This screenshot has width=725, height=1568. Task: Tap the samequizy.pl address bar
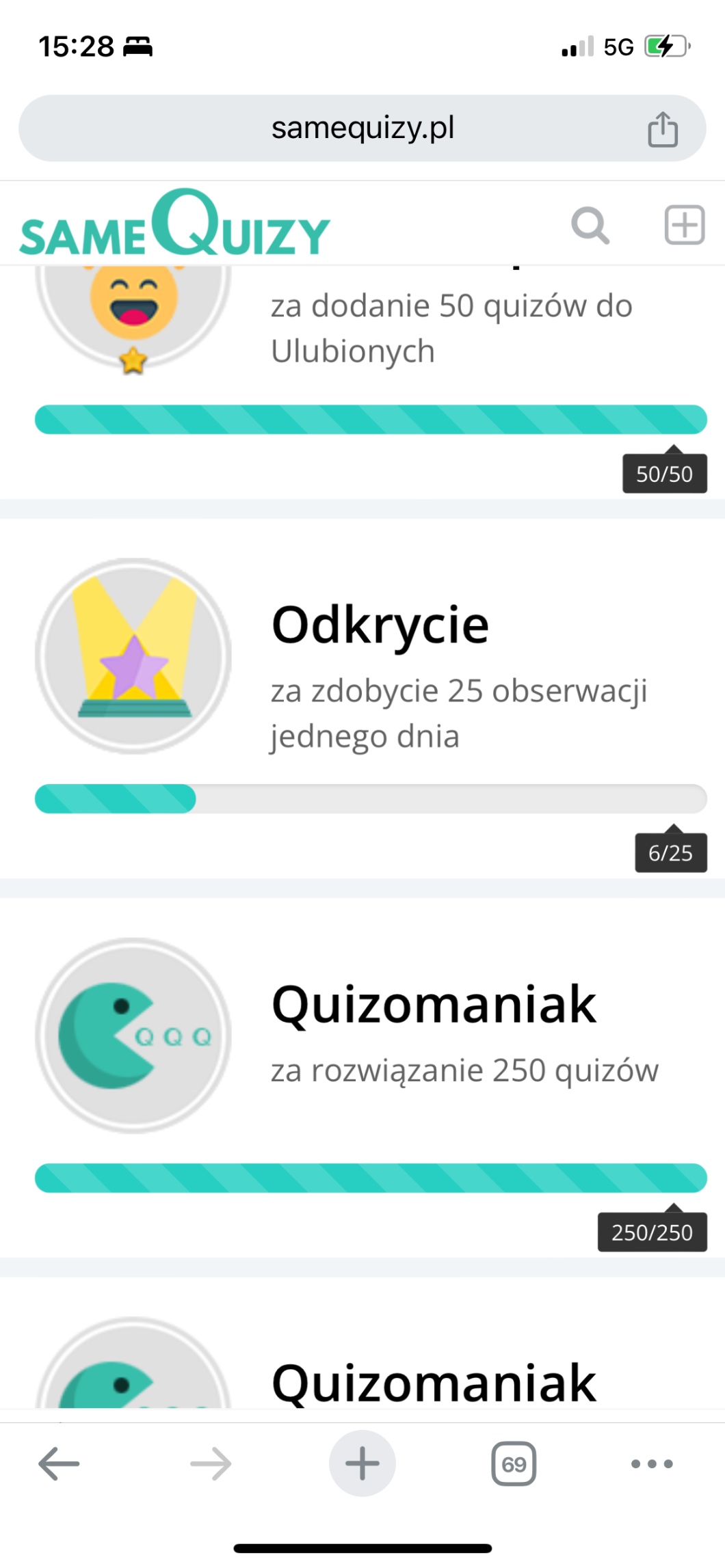362,128
